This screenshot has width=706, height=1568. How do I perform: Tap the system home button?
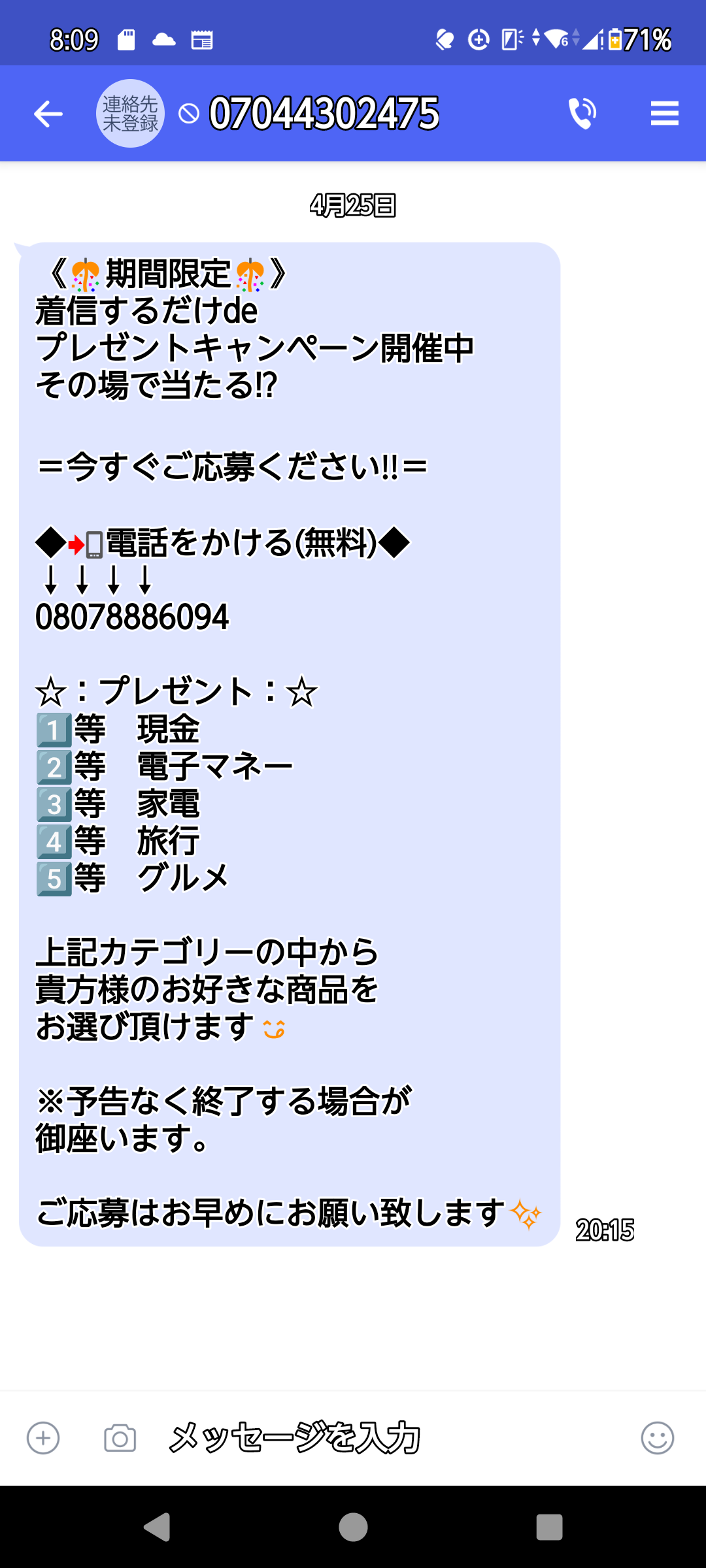353,1527
